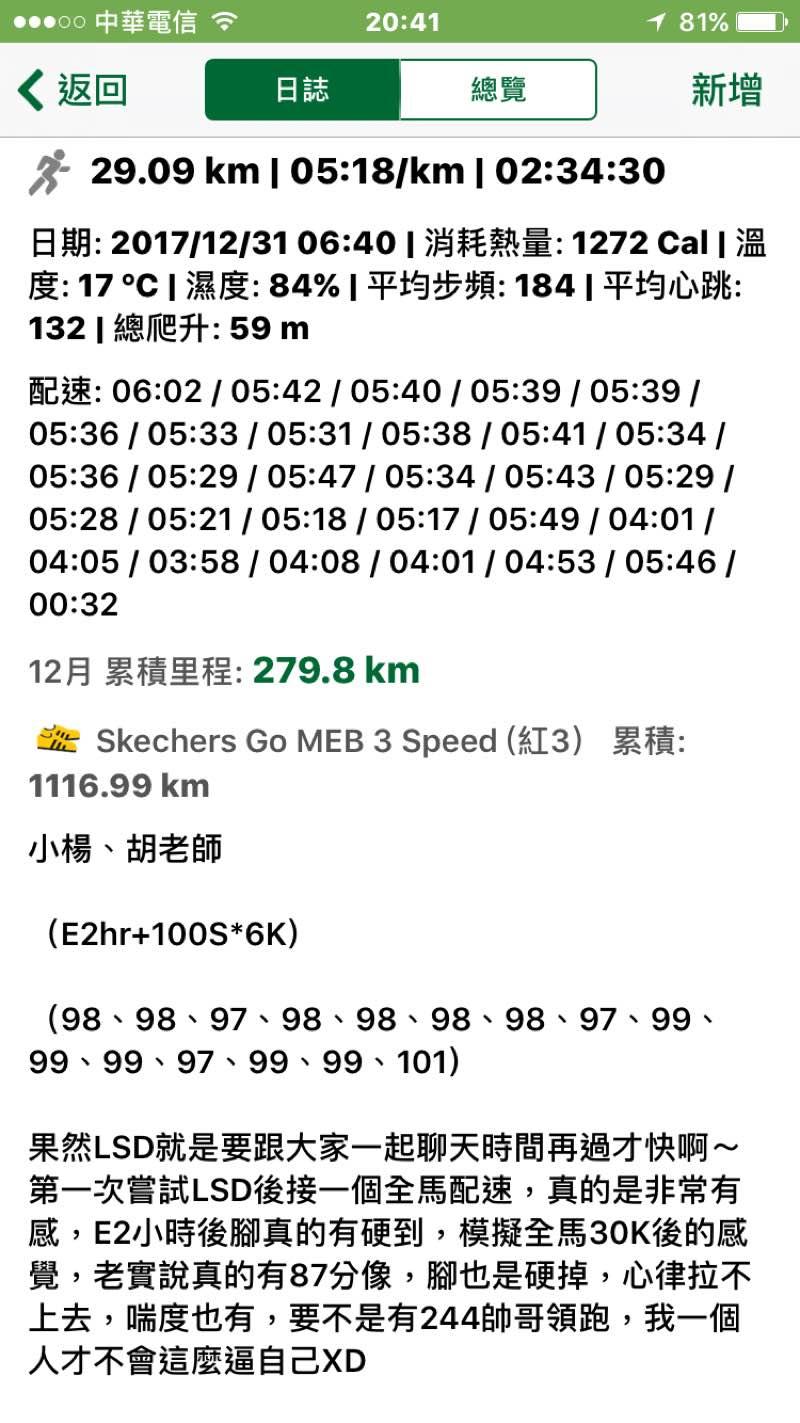Select the 日誌 segment

[x=302, y=90]
